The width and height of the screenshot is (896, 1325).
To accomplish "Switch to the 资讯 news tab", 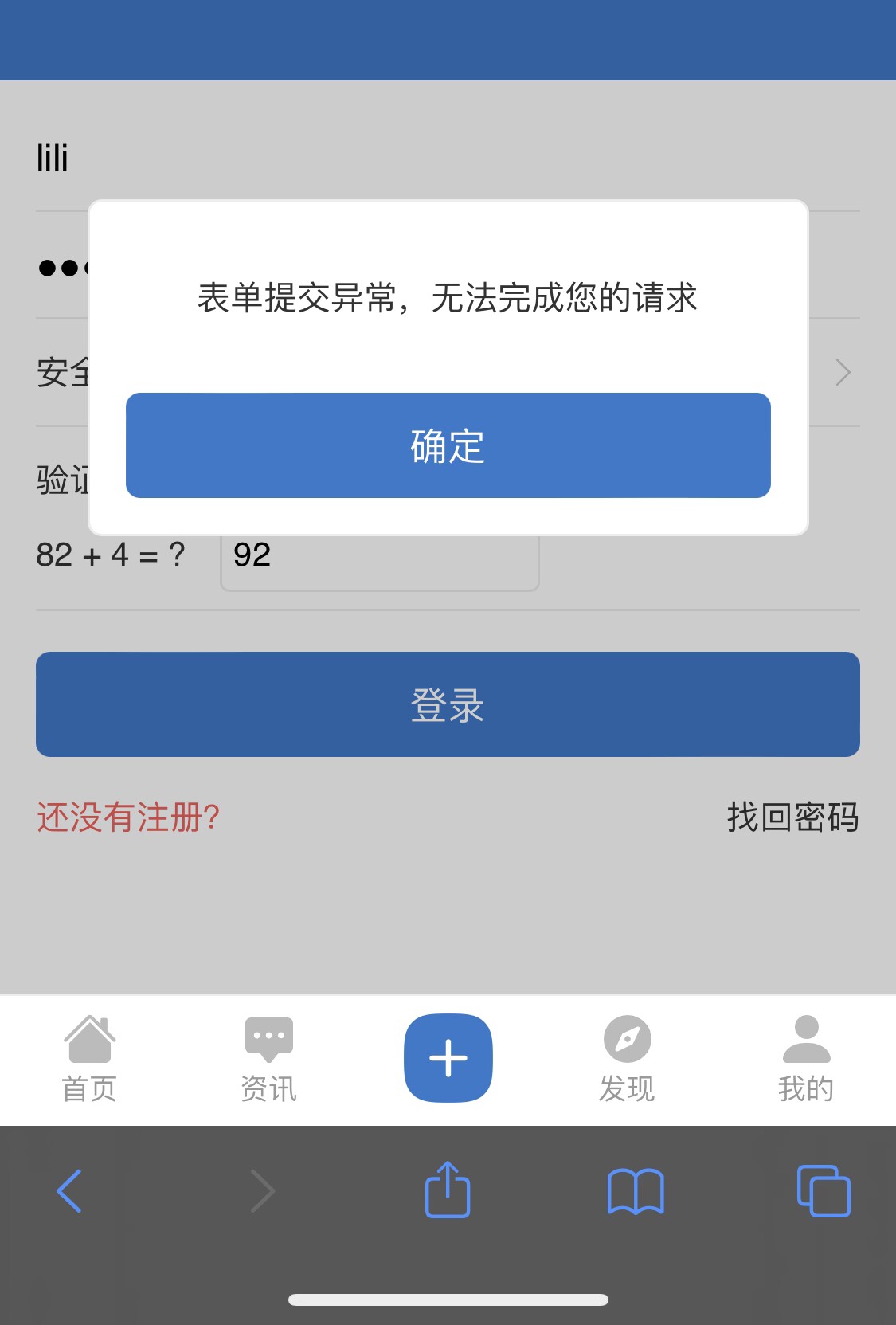I will click(268, 1059).
